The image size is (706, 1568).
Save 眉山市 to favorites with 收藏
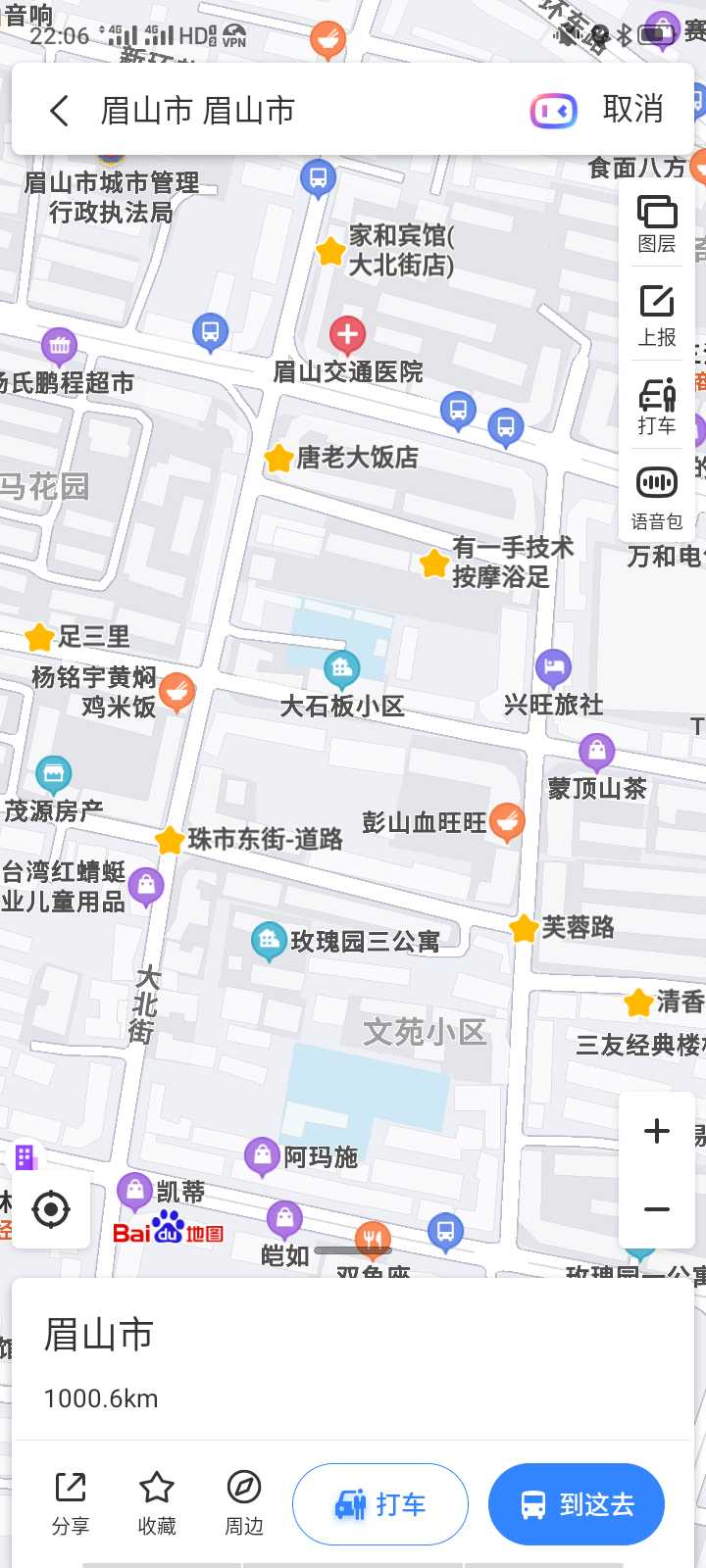(x=157, y=1503)
